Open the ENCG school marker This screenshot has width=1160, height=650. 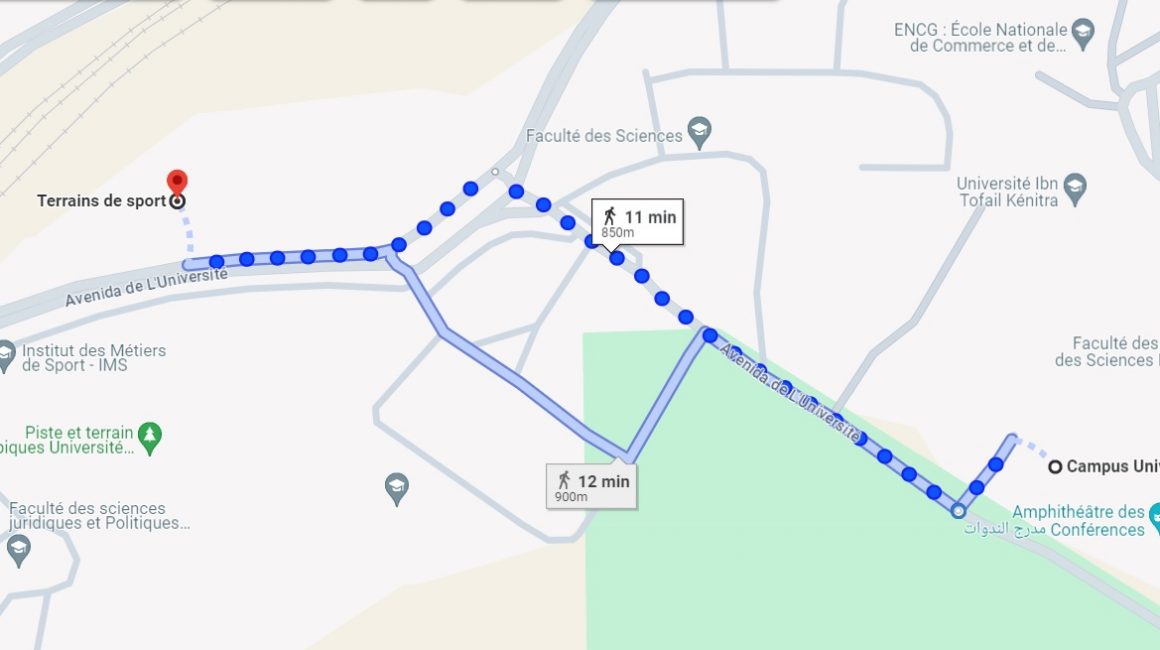coord(1082,31)
